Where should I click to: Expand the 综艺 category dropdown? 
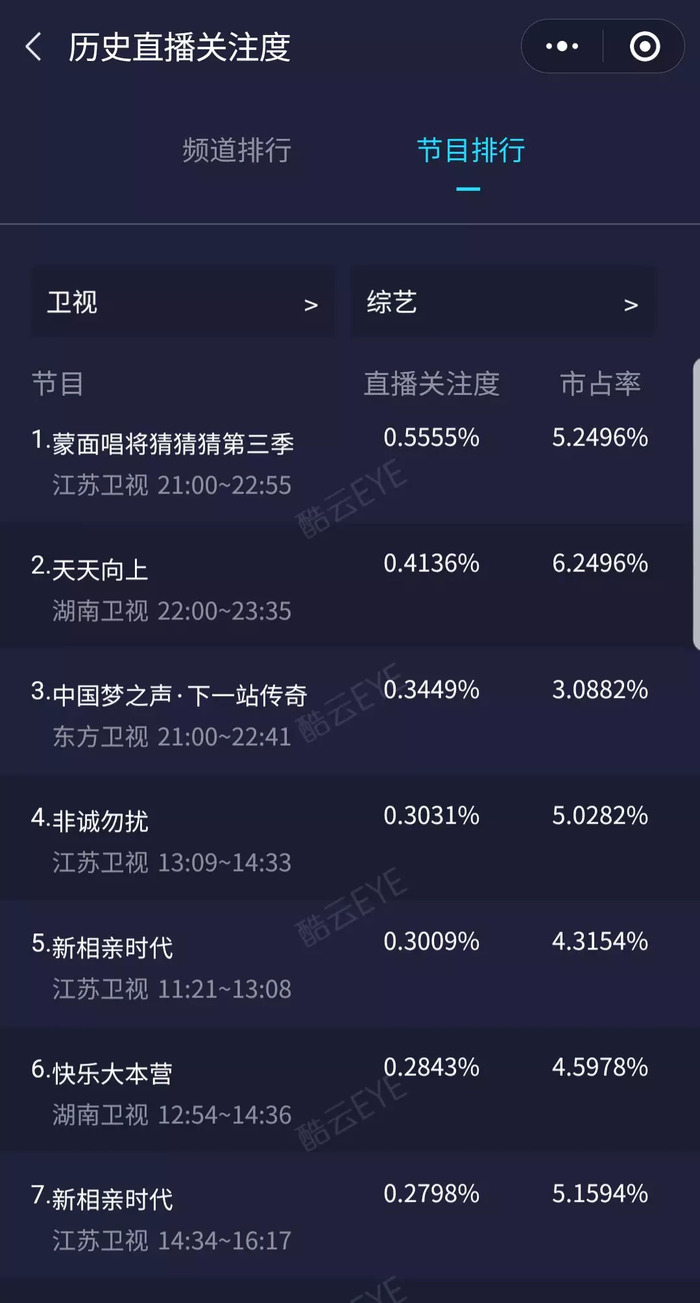tap(504, 303)
